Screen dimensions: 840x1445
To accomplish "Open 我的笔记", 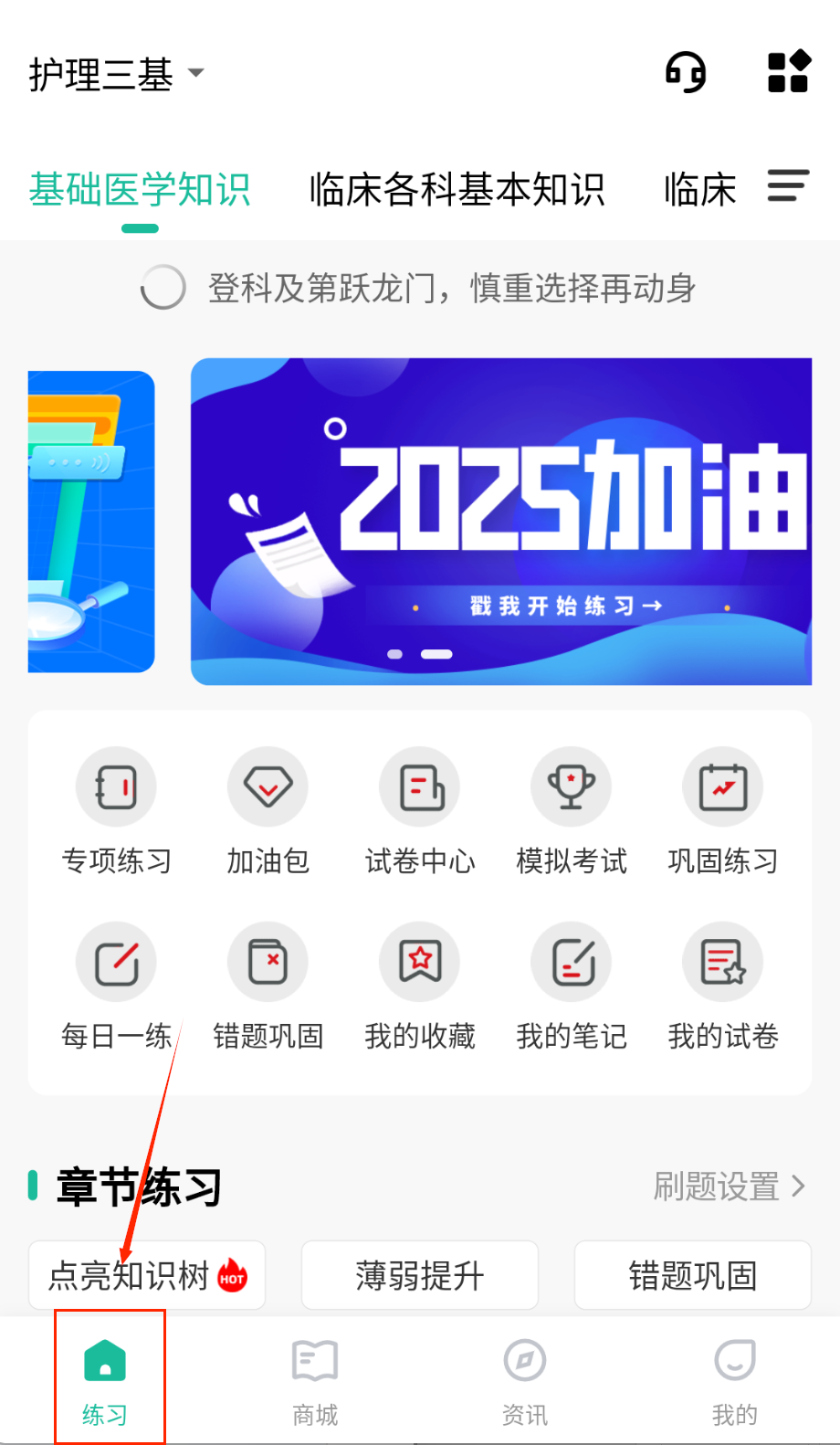I will (572, 986).
